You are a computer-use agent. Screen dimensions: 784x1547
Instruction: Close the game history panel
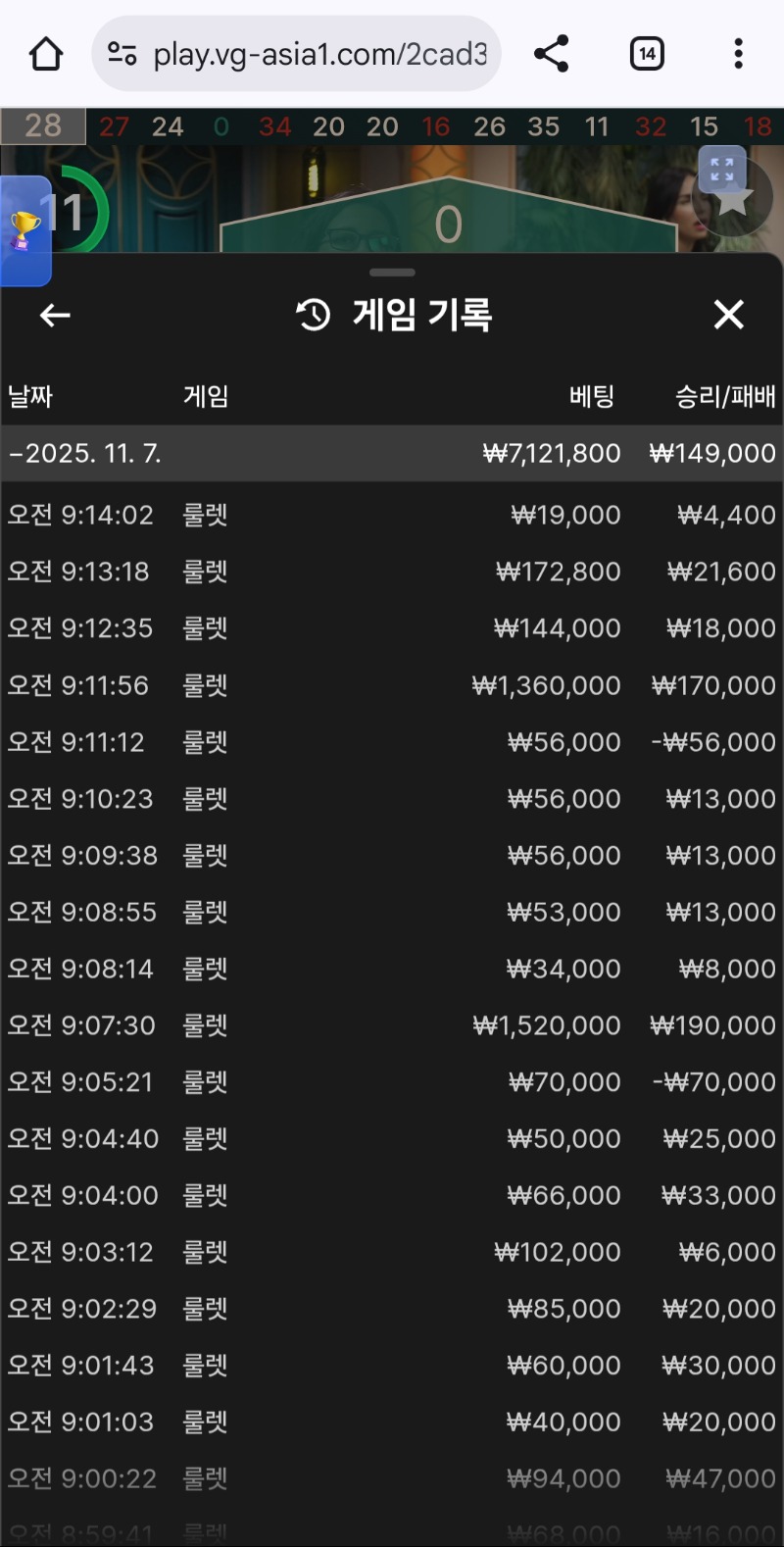(728, 315)
